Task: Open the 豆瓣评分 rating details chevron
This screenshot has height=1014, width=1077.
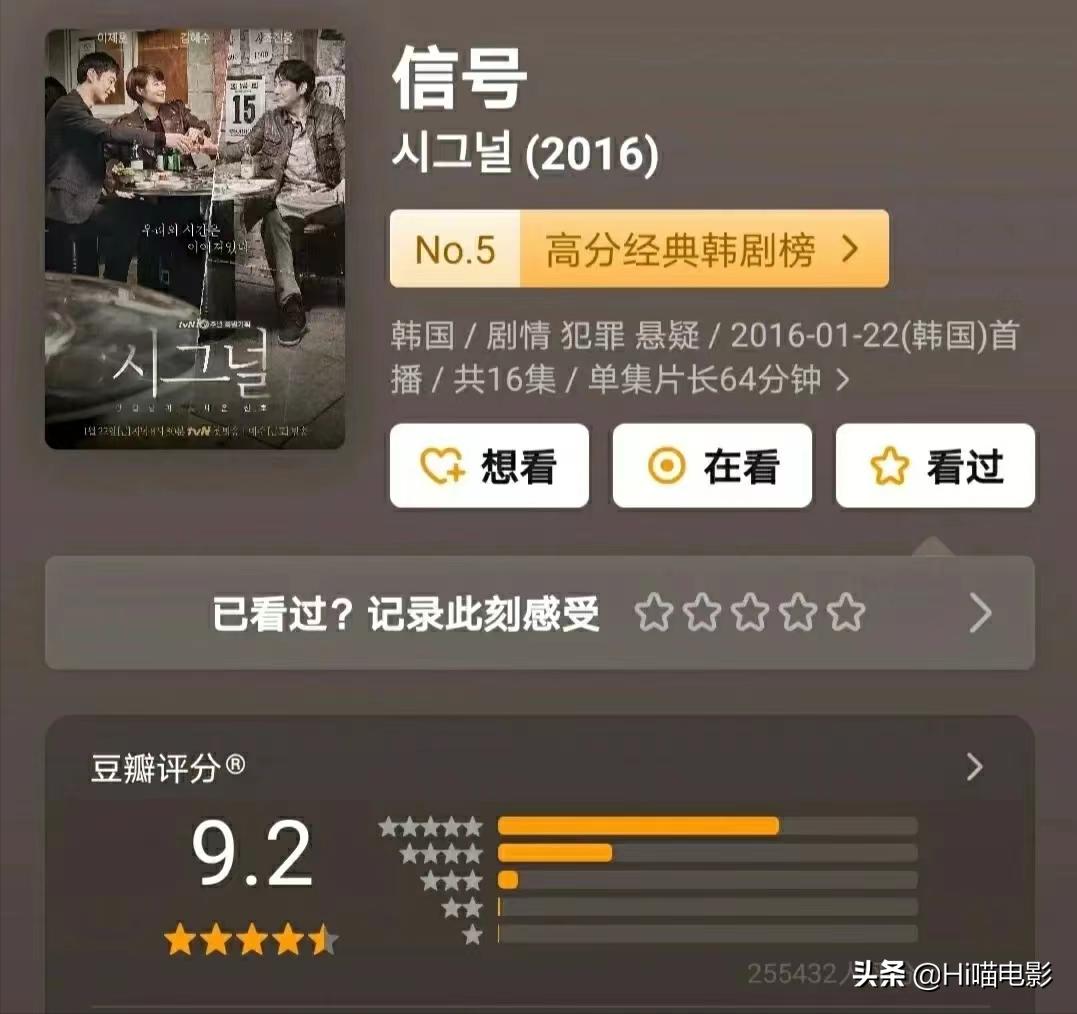Action: pos(975,767)
